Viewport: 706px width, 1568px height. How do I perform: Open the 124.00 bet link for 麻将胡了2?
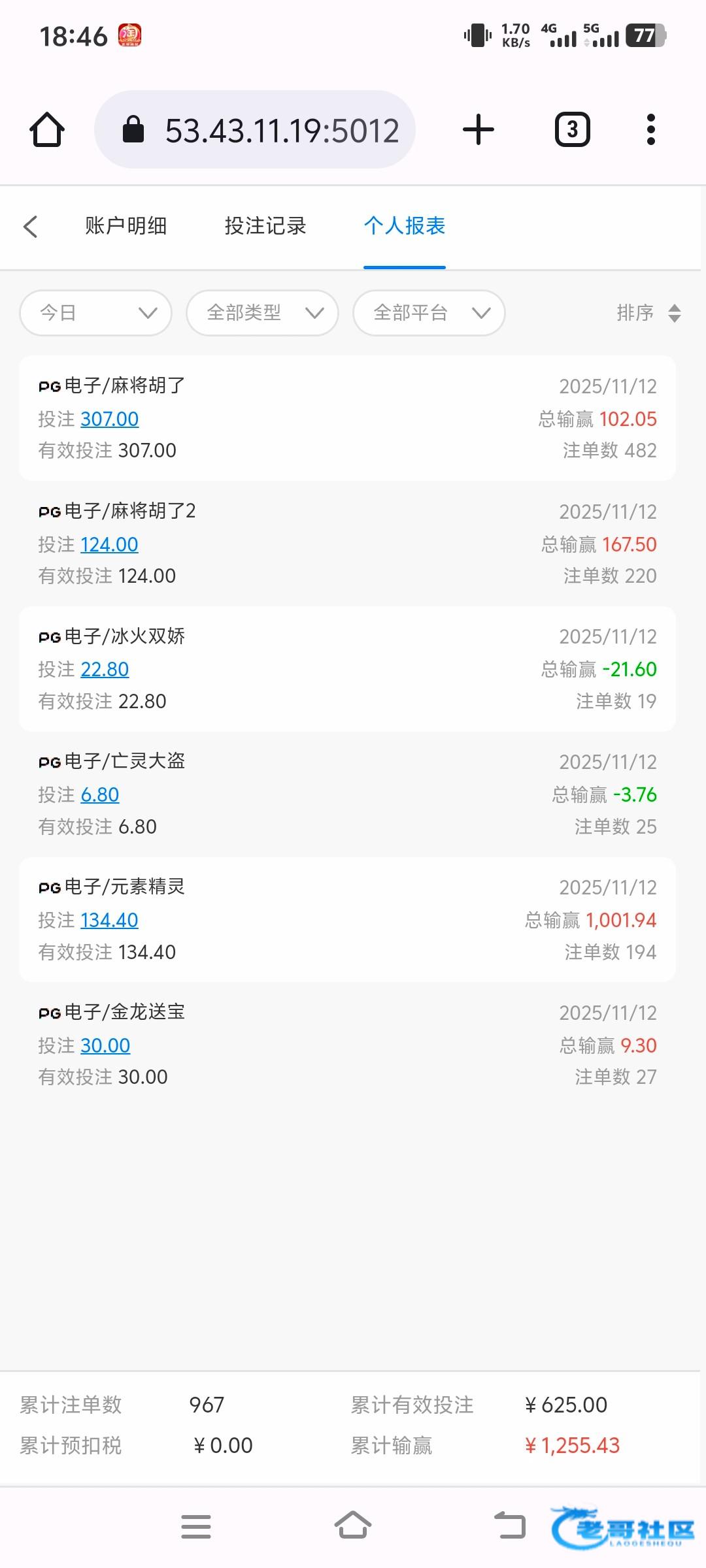(109, 544)
